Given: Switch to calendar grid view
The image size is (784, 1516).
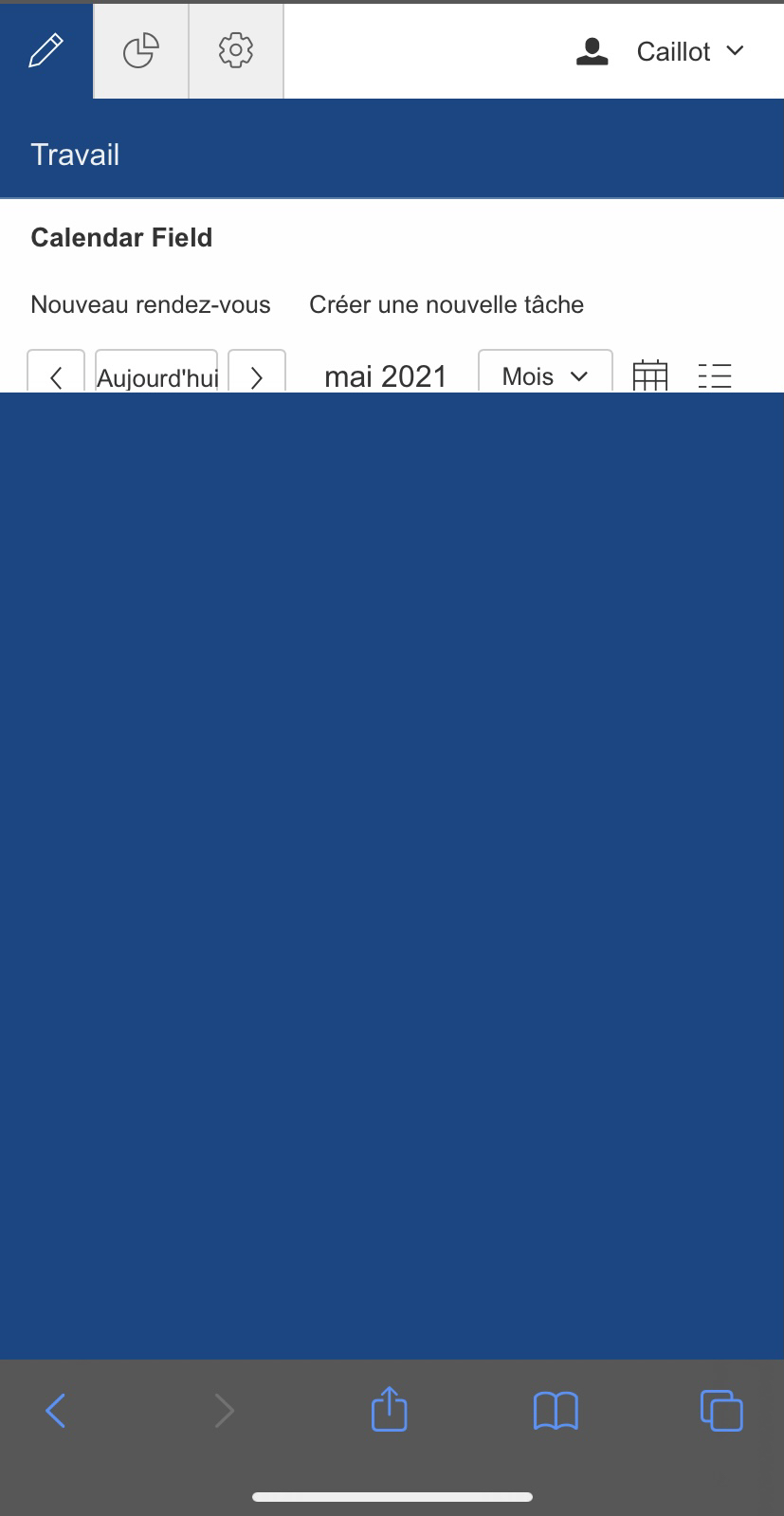Looking at the screenshot, I should tap(650, 374).
